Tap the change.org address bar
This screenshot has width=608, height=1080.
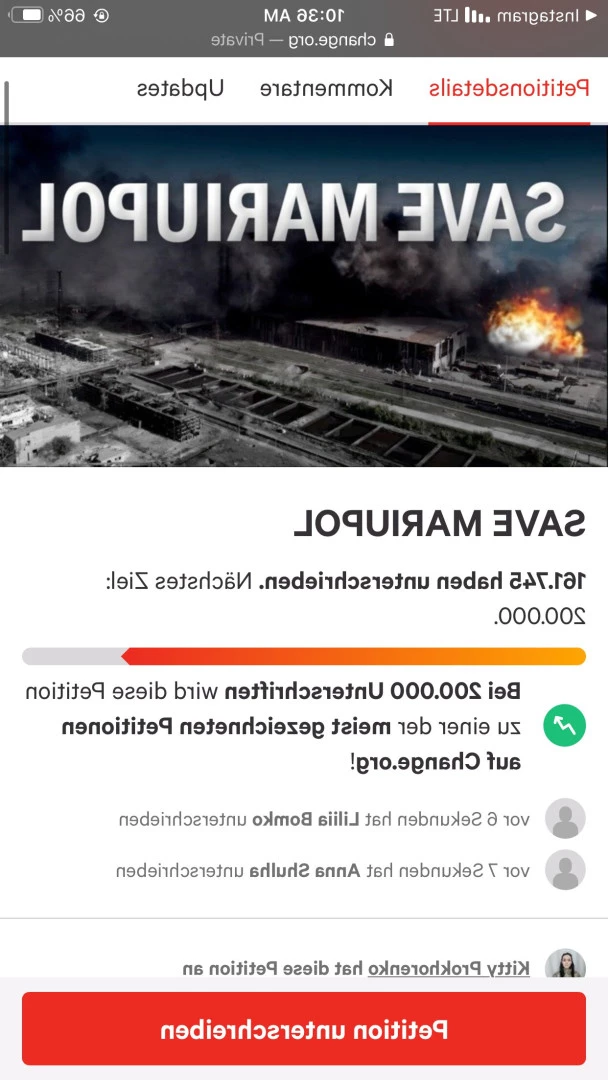[304, 40]
